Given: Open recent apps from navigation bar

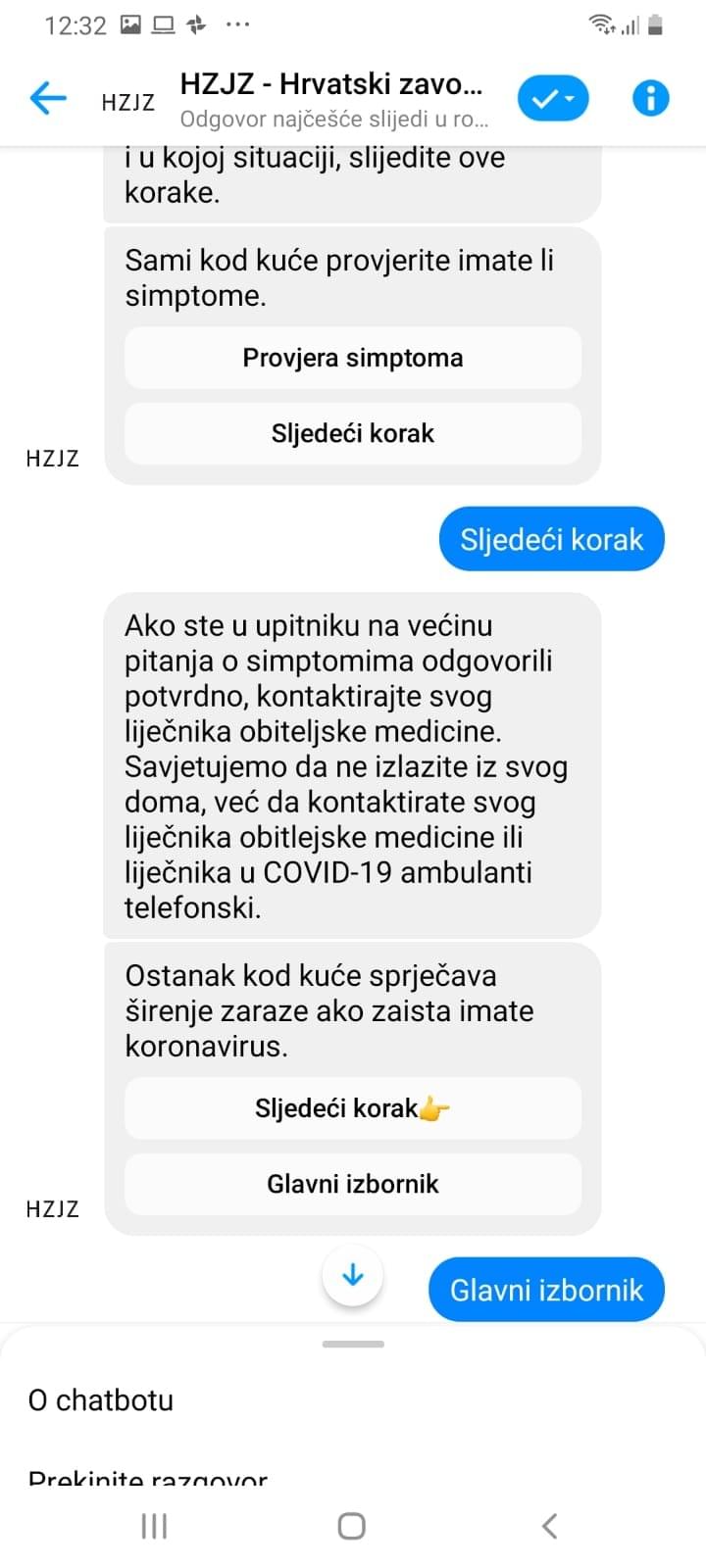Looking at the screenshot, I should point(154,1526).
